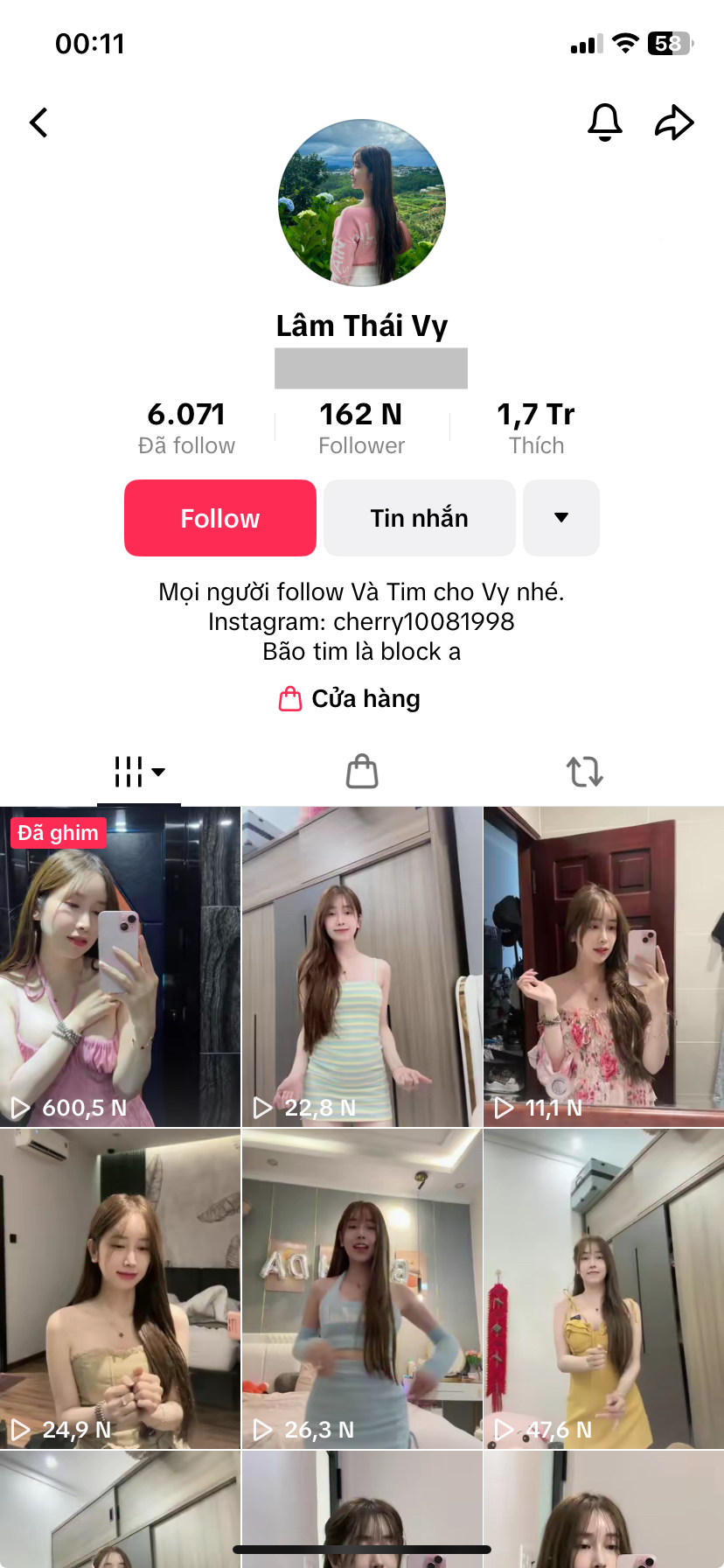Open the Cửa hàng shop link
The height and width of the screenshot is (1568, 724).
pyautogui.click(x=350, y=698)
